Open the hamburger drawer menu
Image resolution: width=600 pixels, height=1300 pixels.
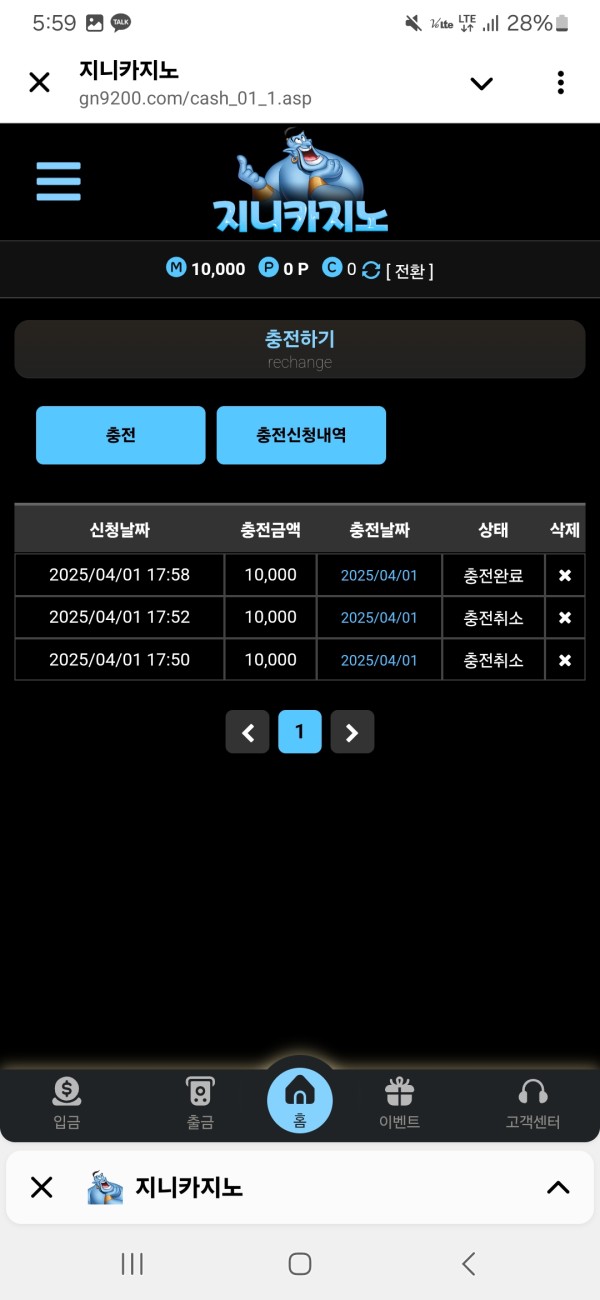click(58, 181)
